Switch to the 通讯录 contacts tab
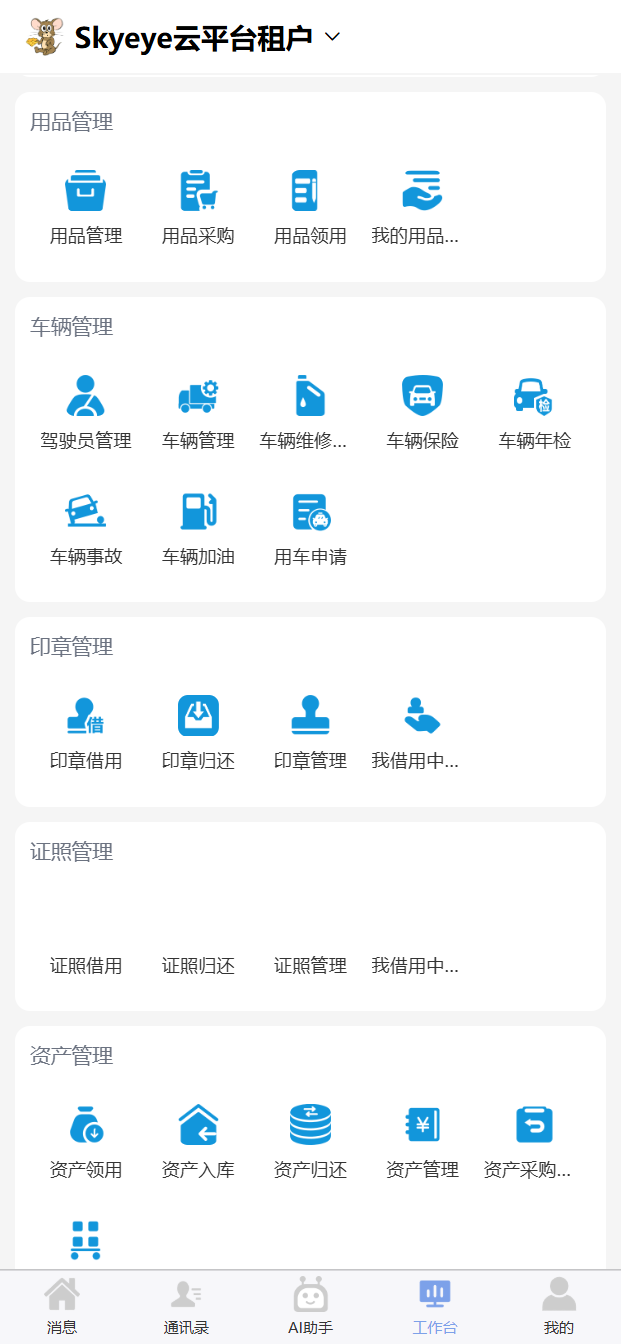The width and height of the screenshot is (621, 1344). (186, 1306)
